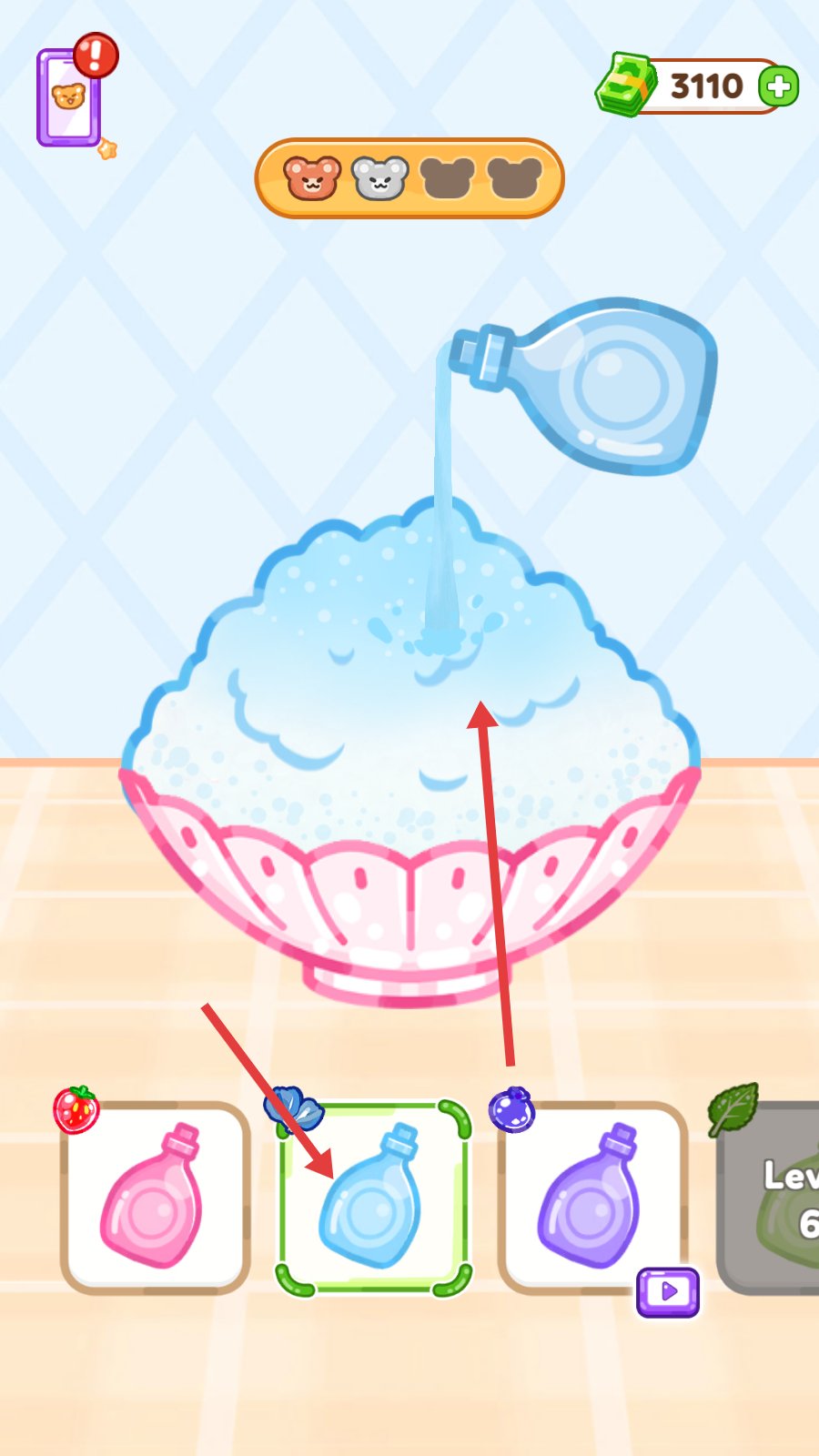Tap the locked mint syrup card
This screenshot has width=819, height=1456.
click(x=772, y=1197)
